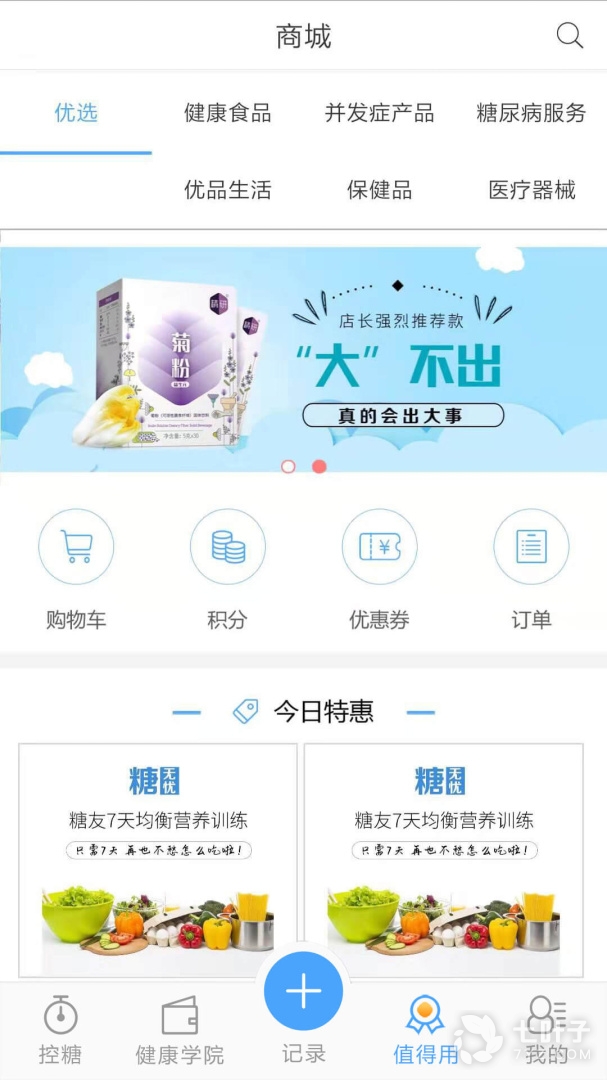Open the 糖尿病服务 category
The height and width of the screenshot is (1080, 607).
click(531, 113)
